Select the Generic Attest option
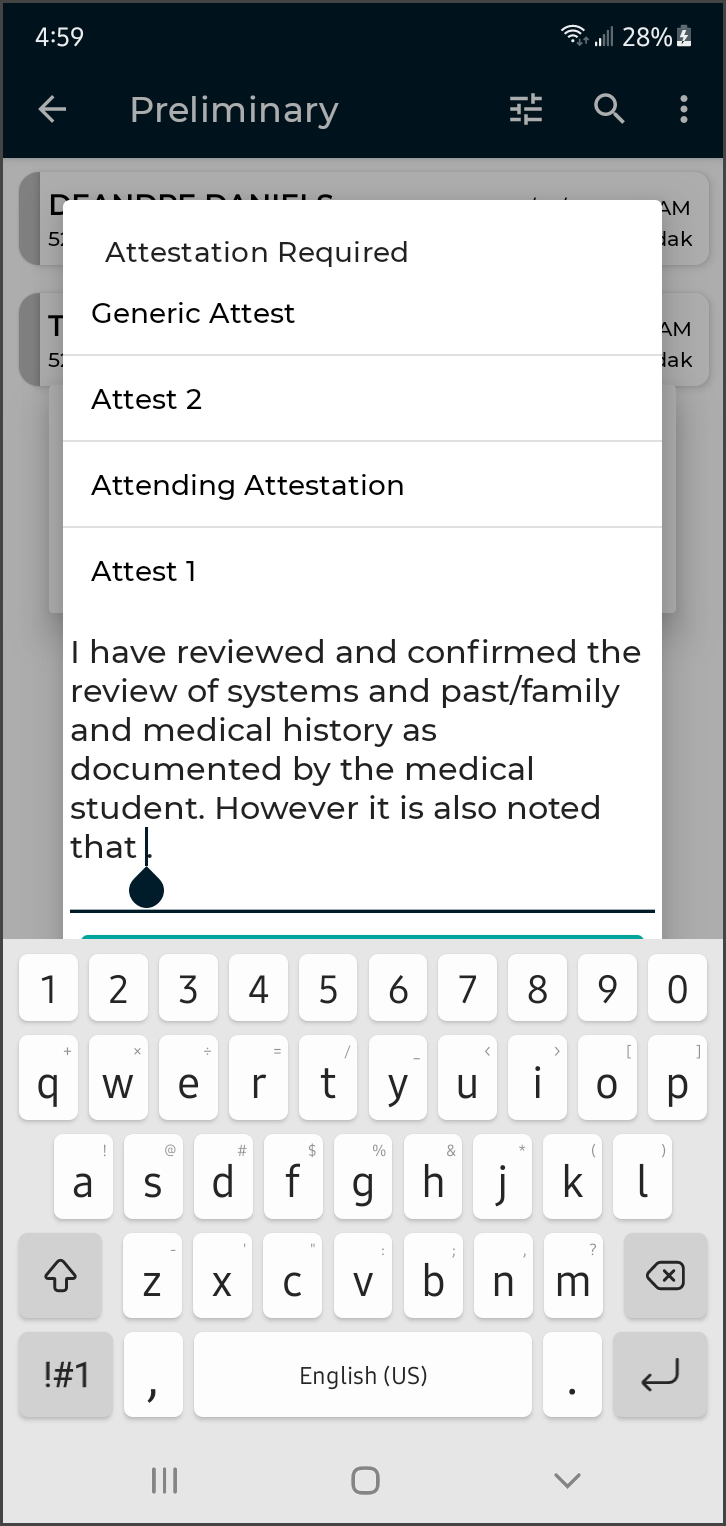Screen dimensions: 726x1526 pos(360,314)
